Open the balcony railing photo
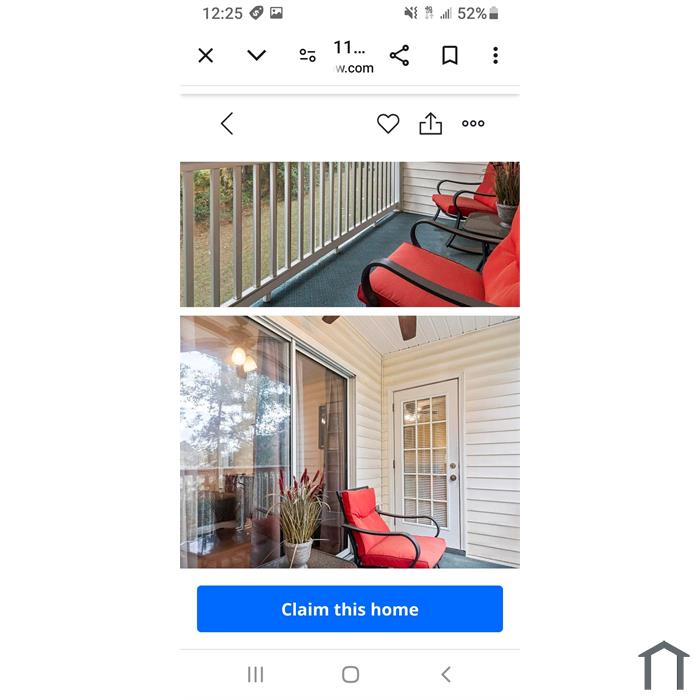This screenshot has height=700, width=700. (x=349, y=234)
